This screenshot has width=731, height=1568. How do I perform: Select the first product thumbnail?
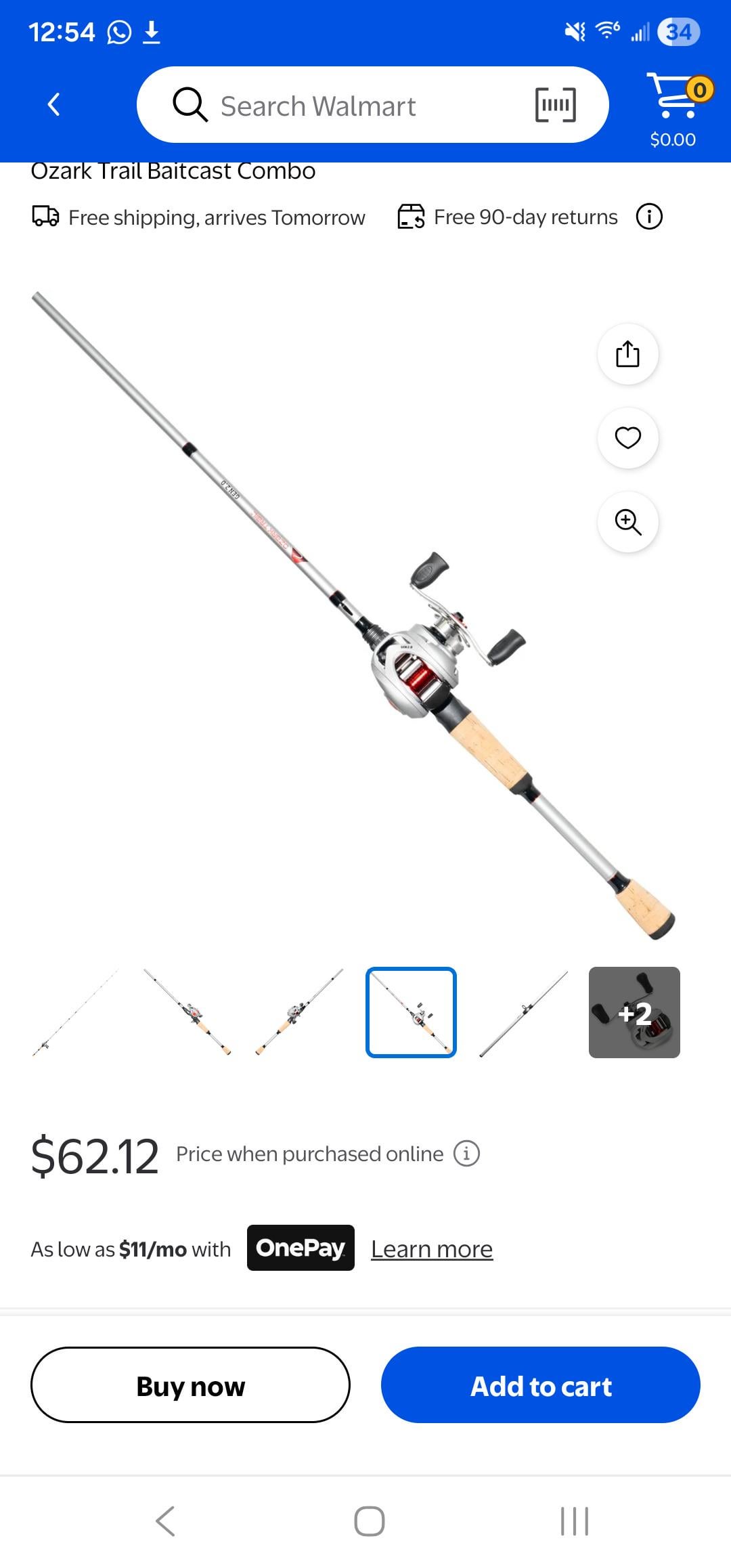pyautogui.click(x=74, y=1013)
